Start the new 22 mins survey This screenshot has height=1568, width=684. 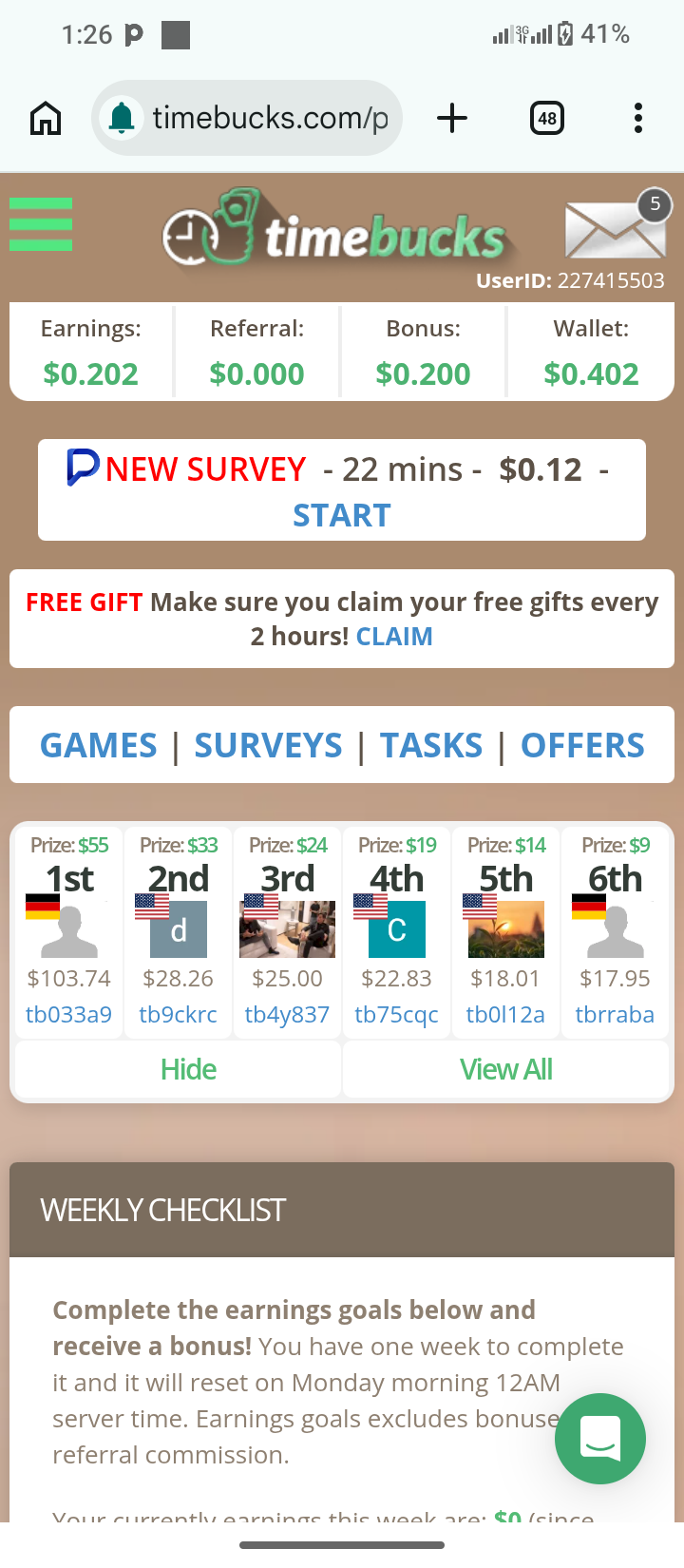coord(341,515)
